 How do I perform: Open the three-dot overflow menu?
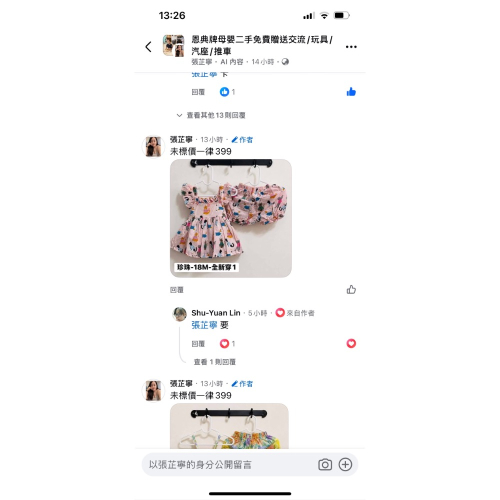[351, 47]
